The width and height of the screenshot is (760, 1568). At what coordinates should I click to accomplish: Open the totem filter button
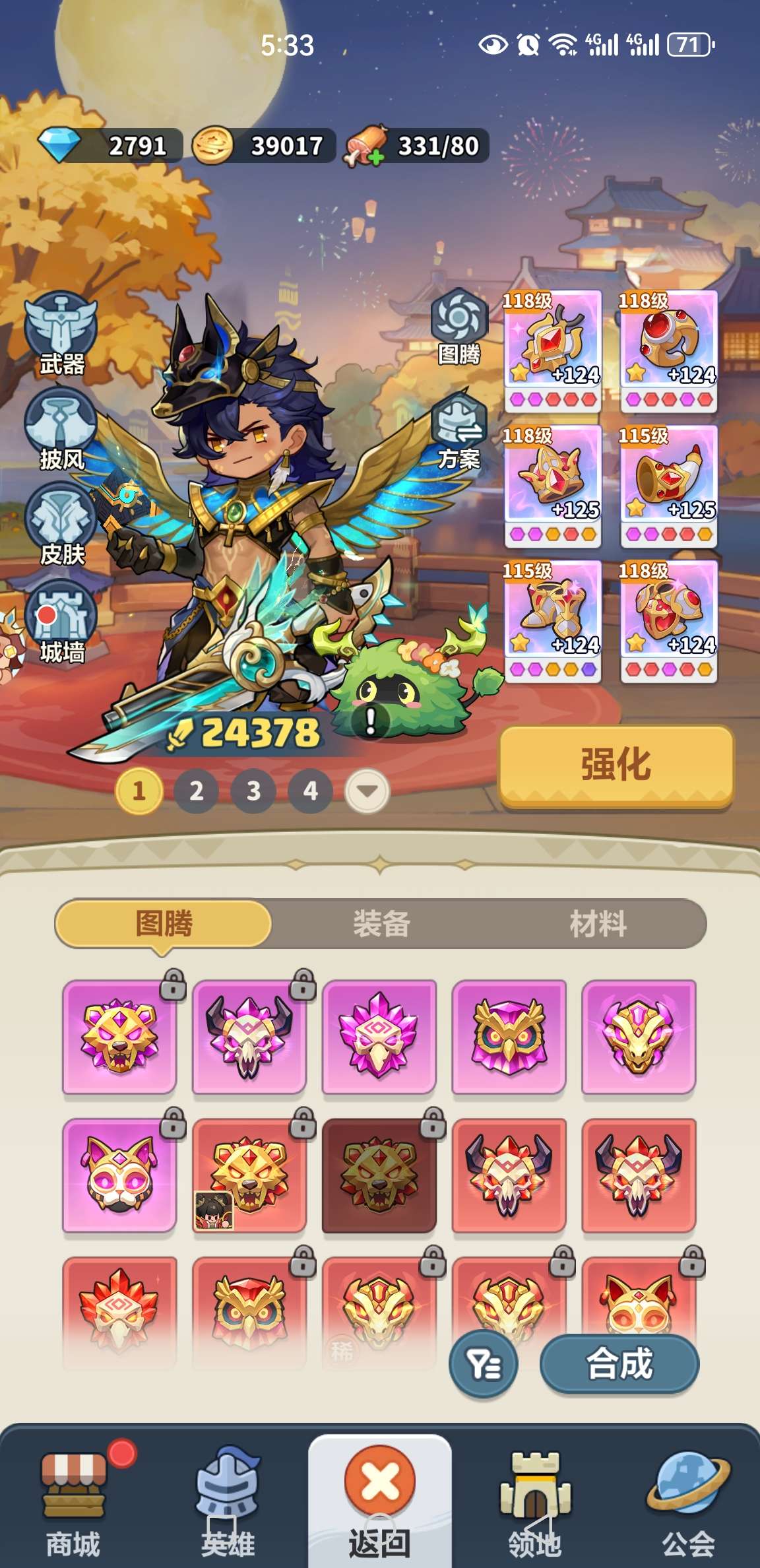pos(483,1363)
